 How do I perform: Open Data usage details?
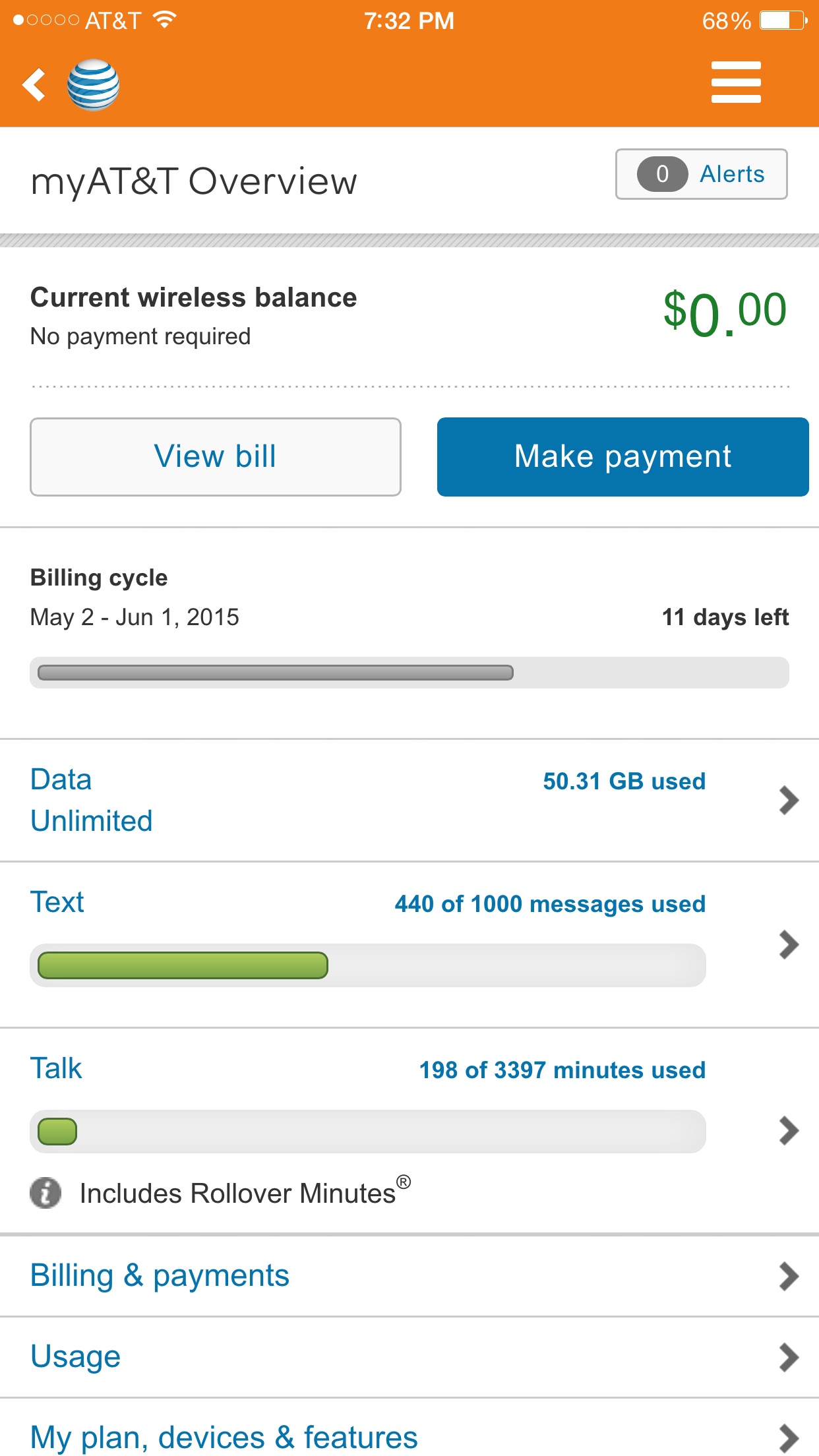click(x=409, y=800)
